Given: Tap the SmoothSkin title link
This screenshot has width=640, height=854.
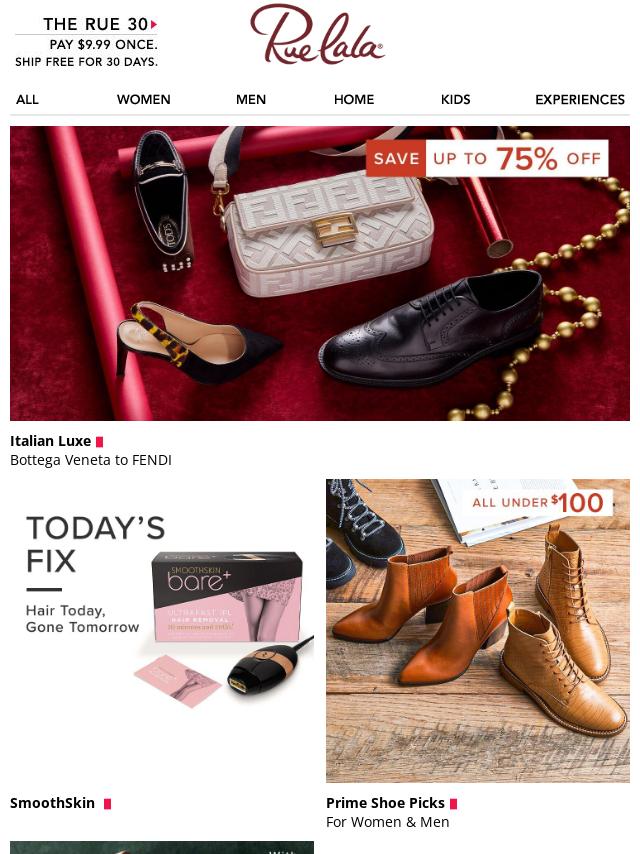Looking at the screenshot, I should click(53, 803).
